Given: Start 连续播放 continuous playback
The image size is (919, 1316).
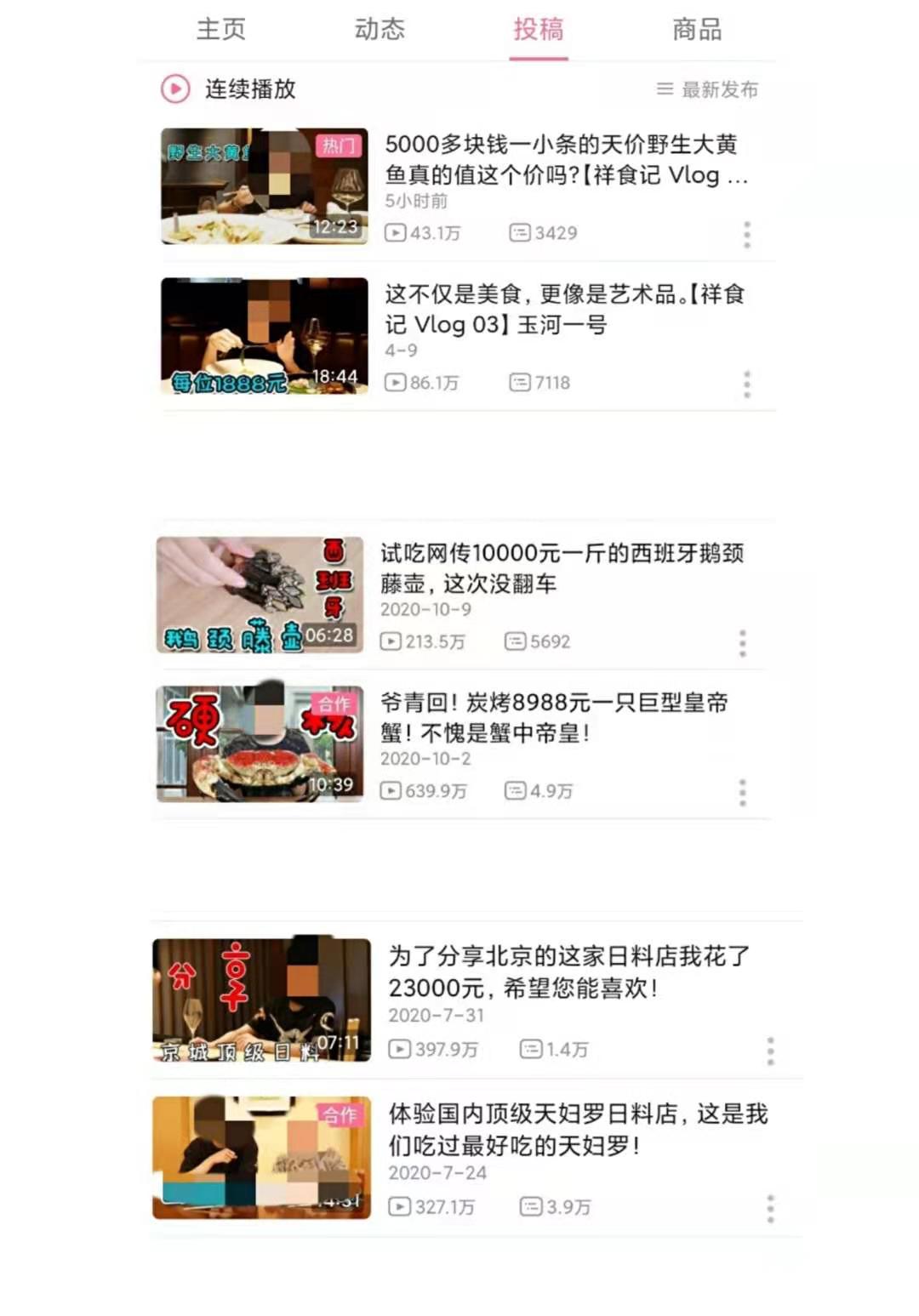Looking at the screenshot, I should click(x=229, y=89).
